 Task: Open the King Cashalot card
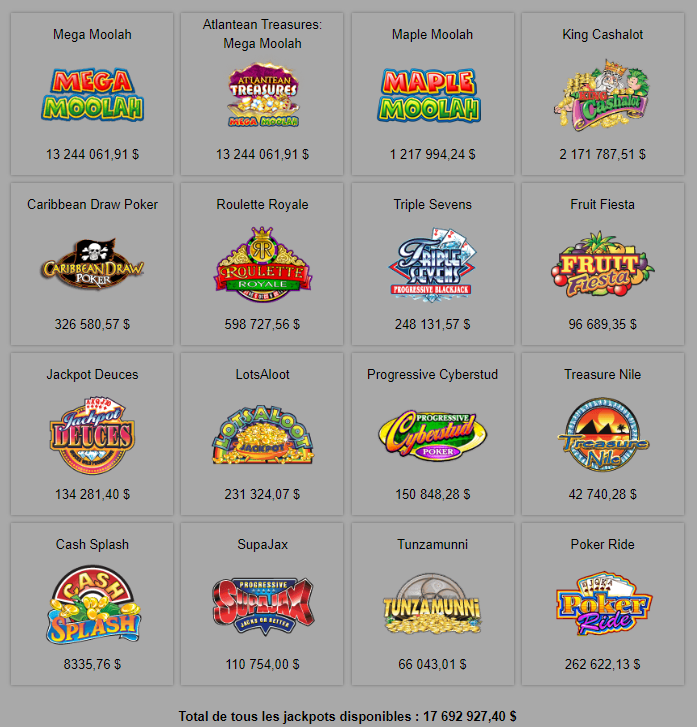pyautogui.click(x=602, y=94)
